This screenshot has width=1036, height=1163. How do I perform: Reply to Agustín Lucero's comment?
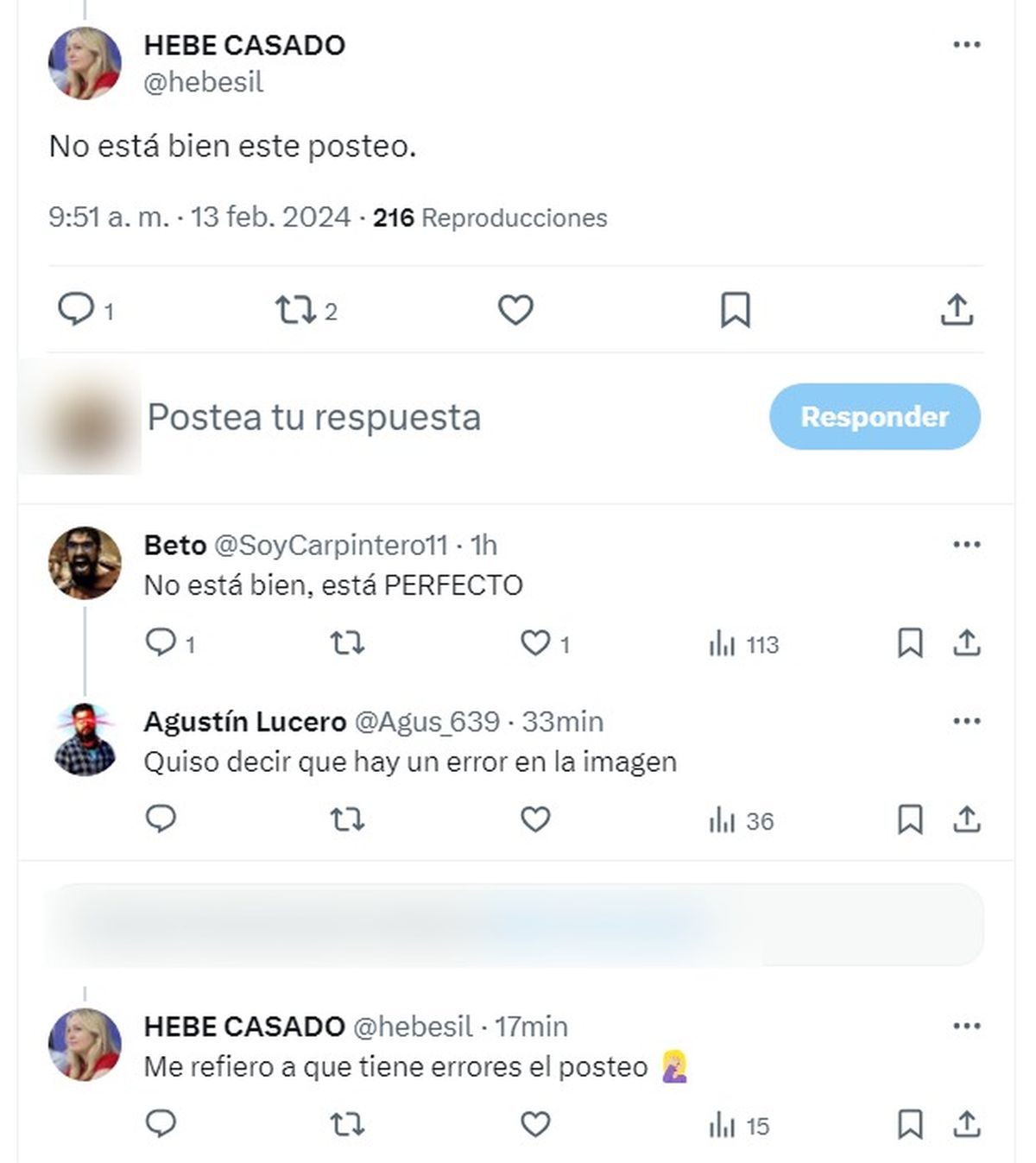[x=161, y=819]
